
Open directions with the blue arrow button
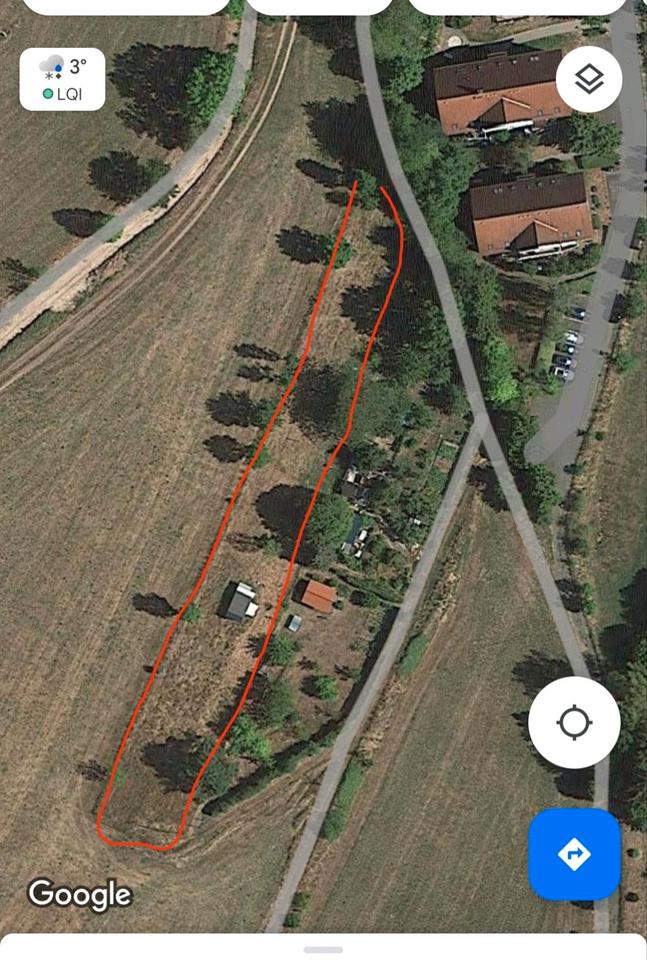coord(574,854)
